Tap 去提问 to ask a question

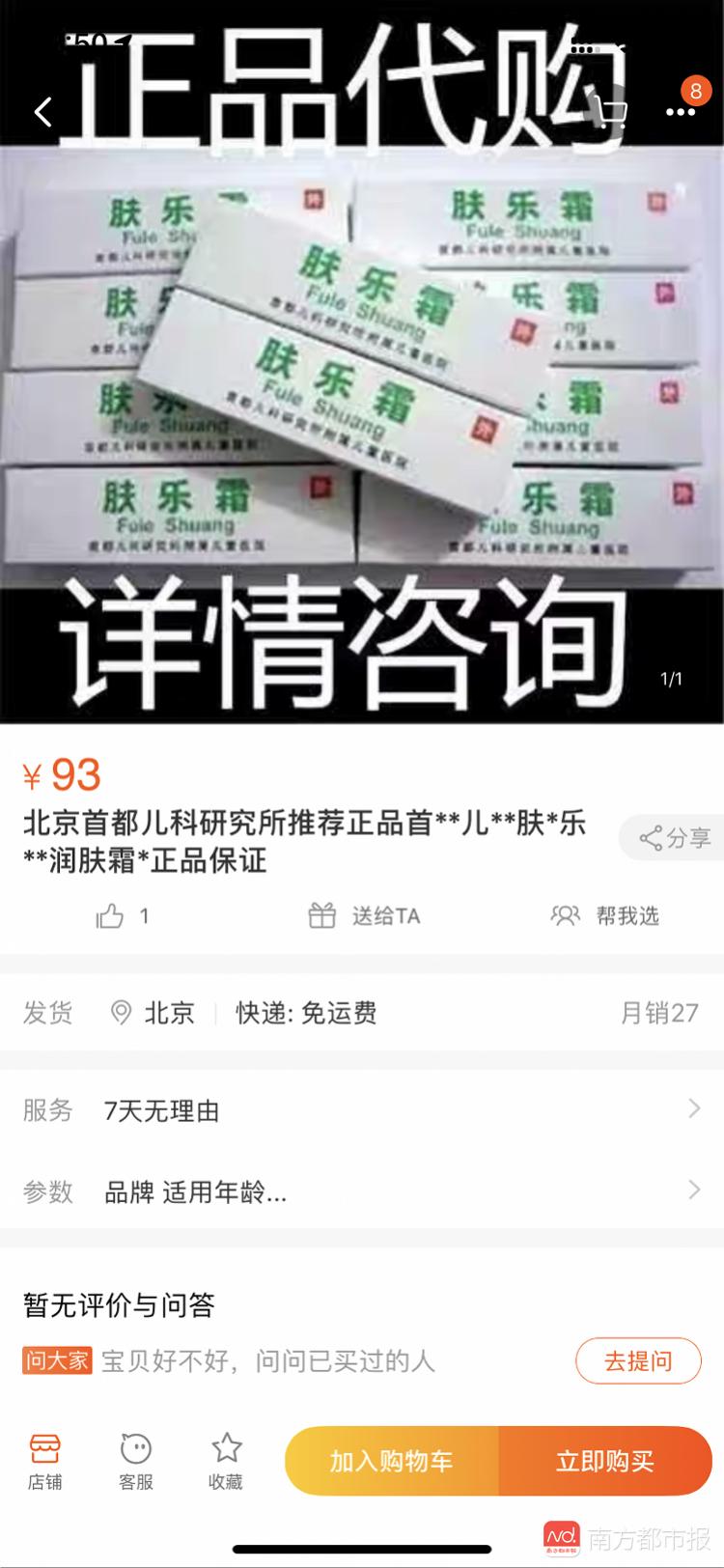(637, 1359)
